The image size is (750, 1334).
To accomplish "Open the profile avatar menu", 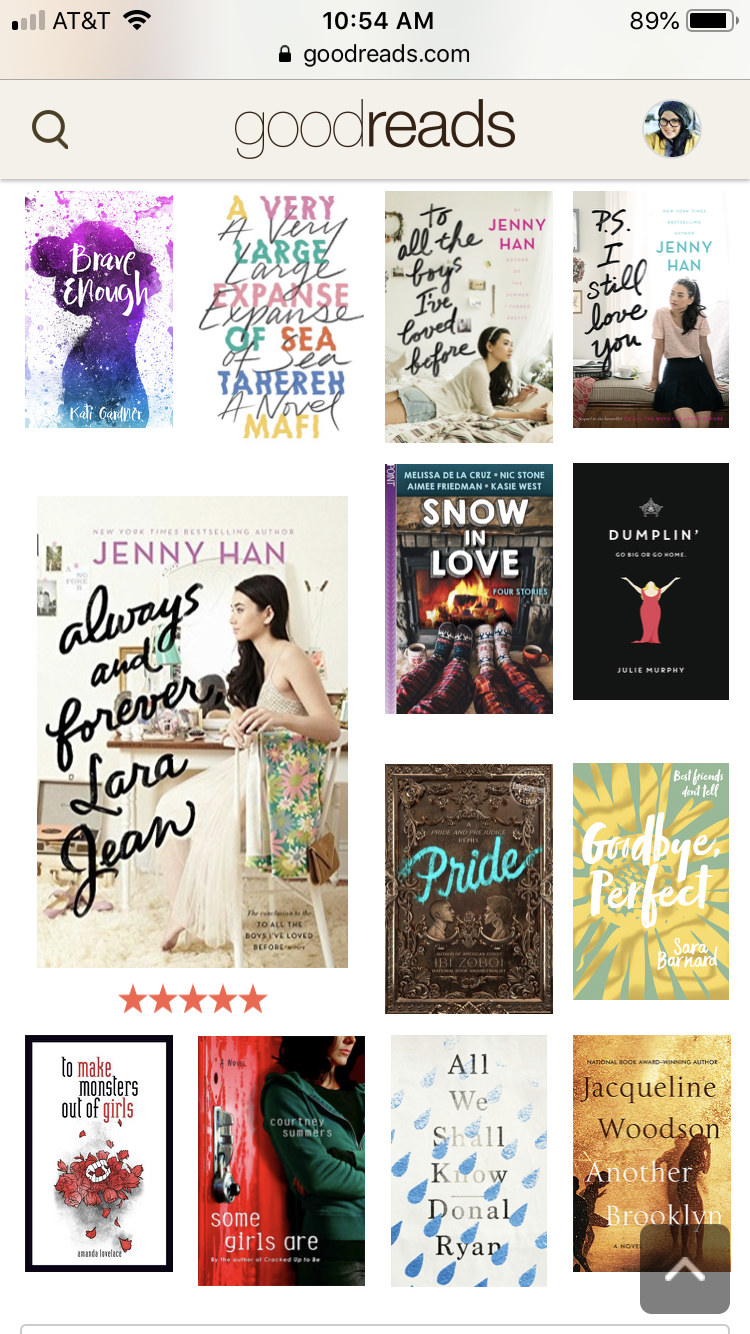I will pos(671,129).
